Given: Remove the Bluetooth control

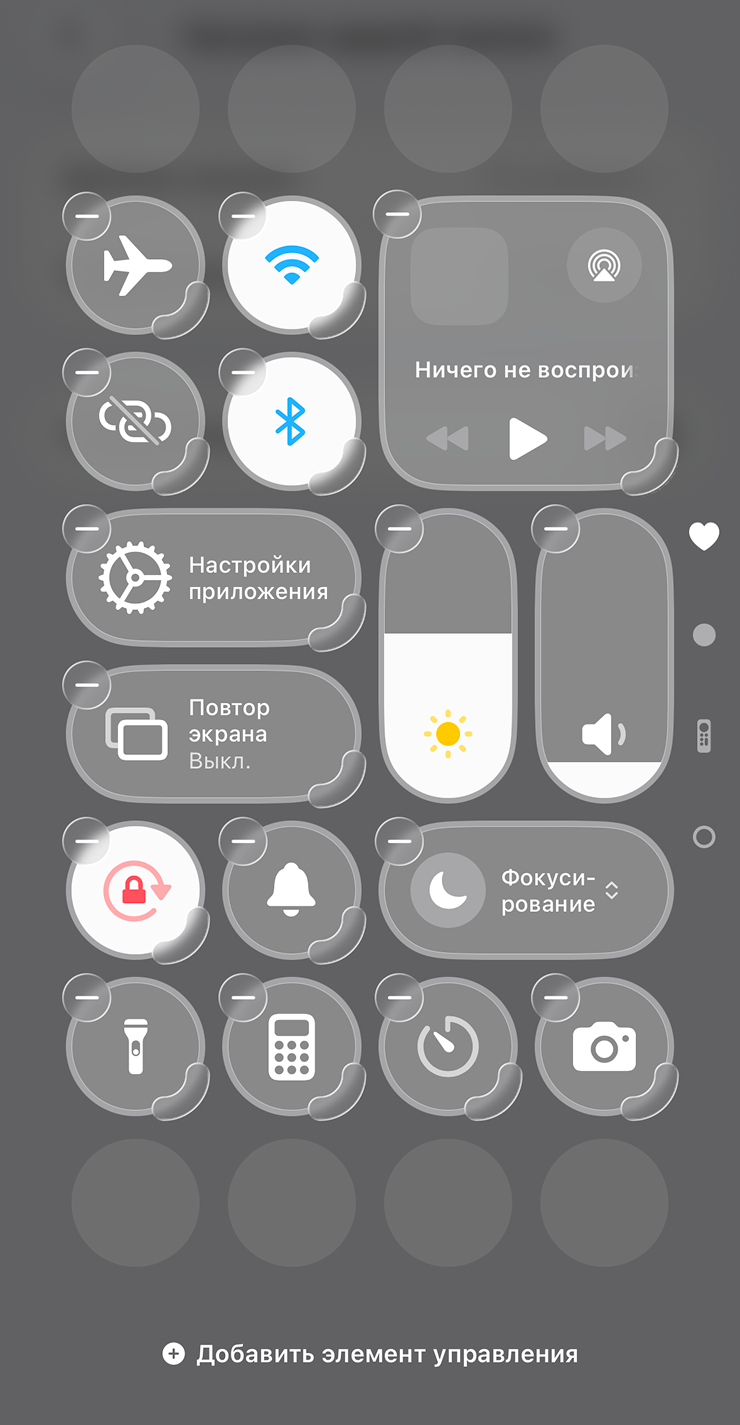Looking at the screenshot, I should point(243,371).
